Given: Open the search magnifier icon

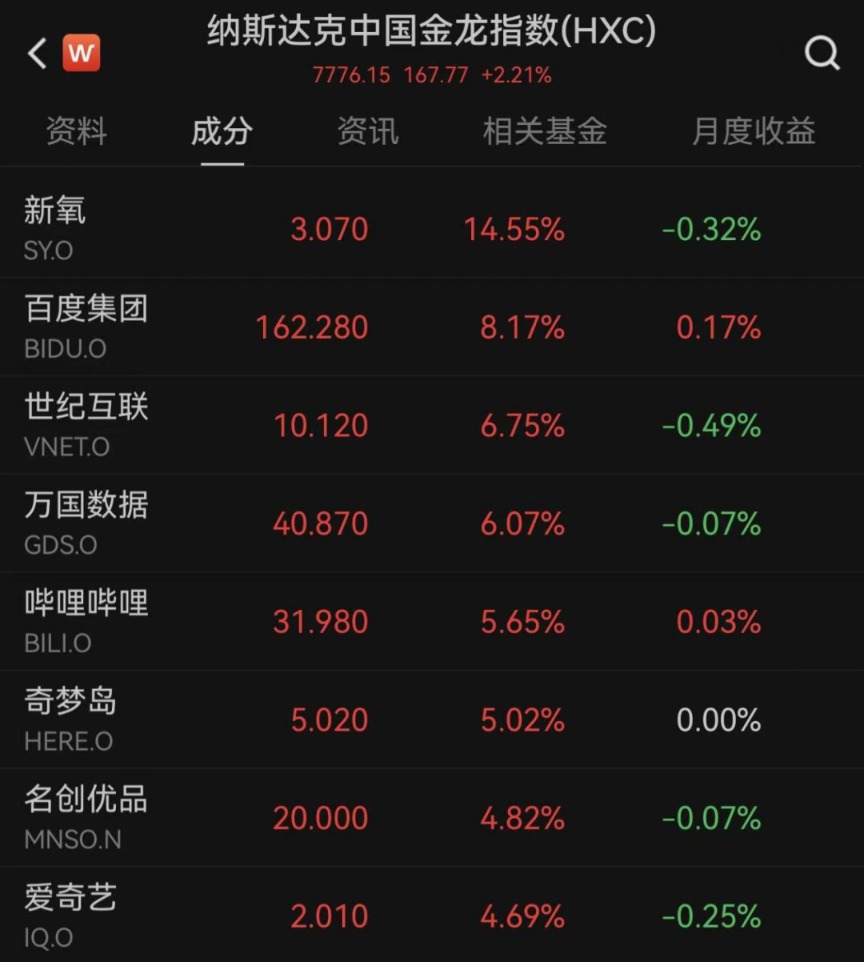Looking at the screenshot, I should pyautogui.click(x=822, y=53).
